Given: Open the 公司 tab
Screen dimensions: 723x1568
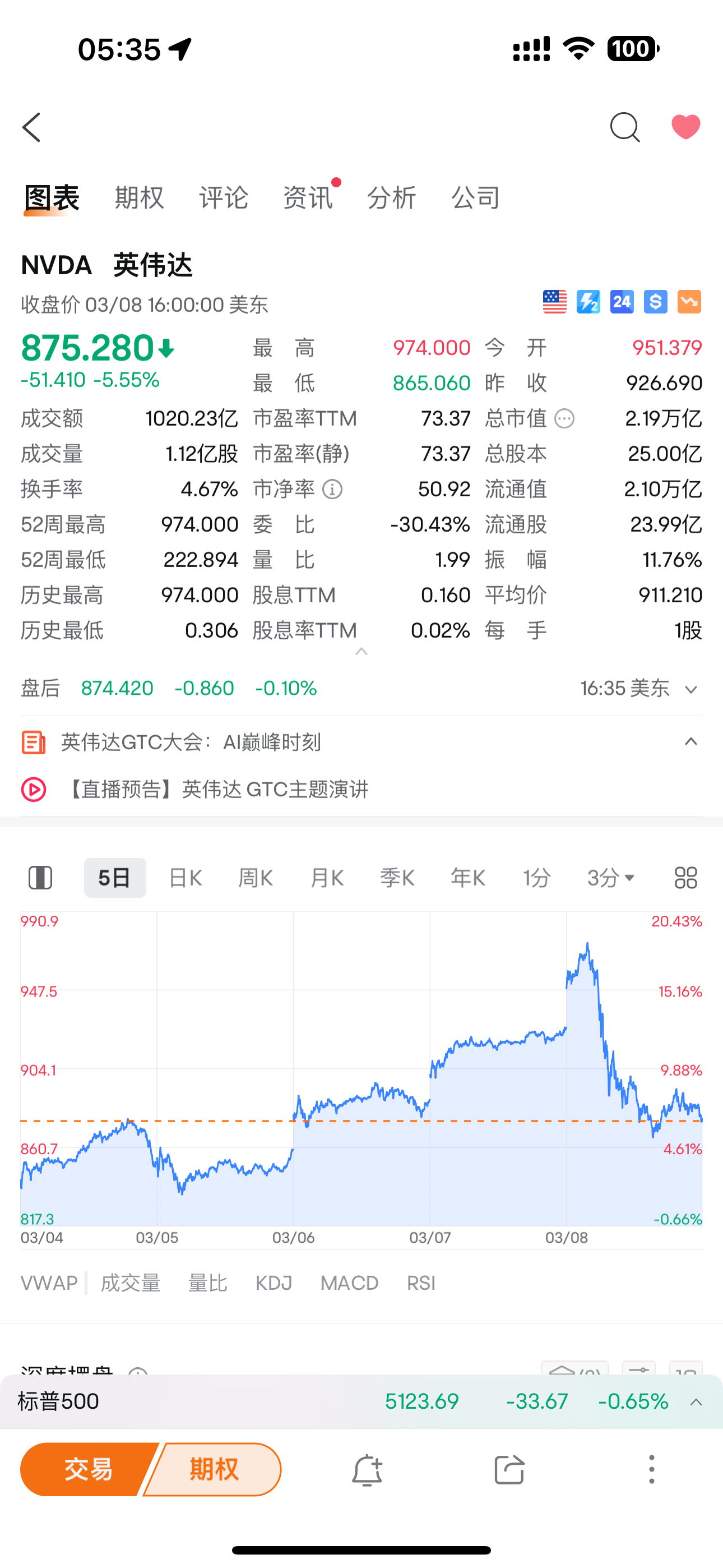Looking at the screenshot, I should click(475, 198).
